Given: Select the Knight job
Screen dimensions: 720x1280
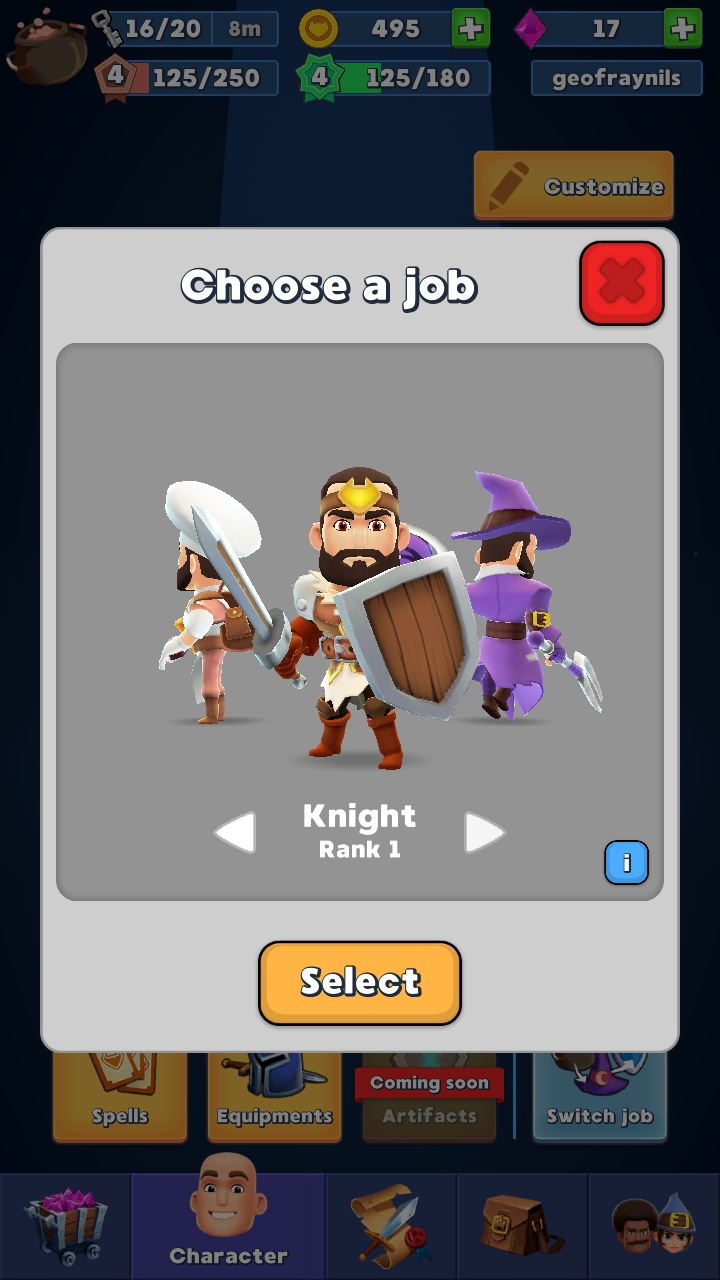Looking at the screenshot, I should click(360, 983).
